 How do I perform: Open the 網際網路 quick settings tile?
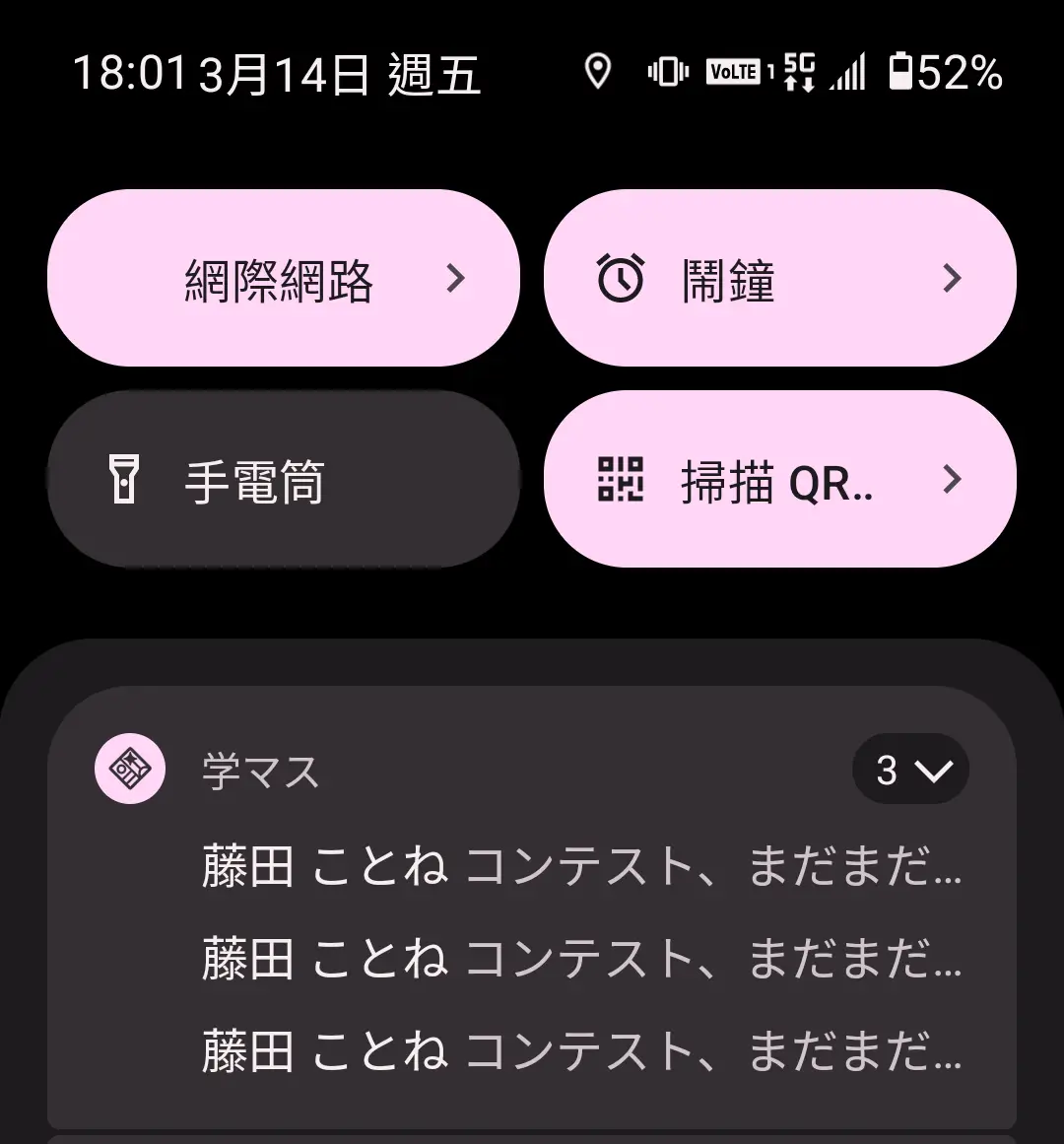(x=283, y=279)
